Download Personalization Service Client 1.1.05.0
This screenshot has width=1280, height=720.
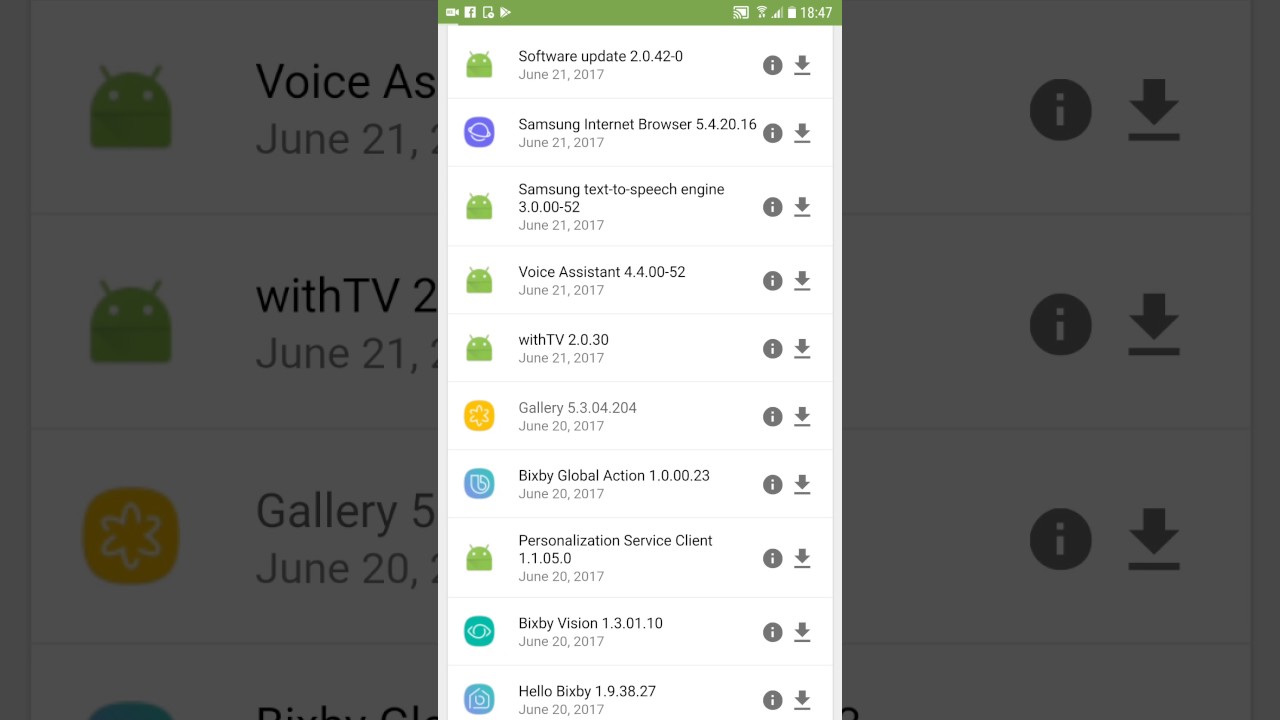click(x=802, y=559)
